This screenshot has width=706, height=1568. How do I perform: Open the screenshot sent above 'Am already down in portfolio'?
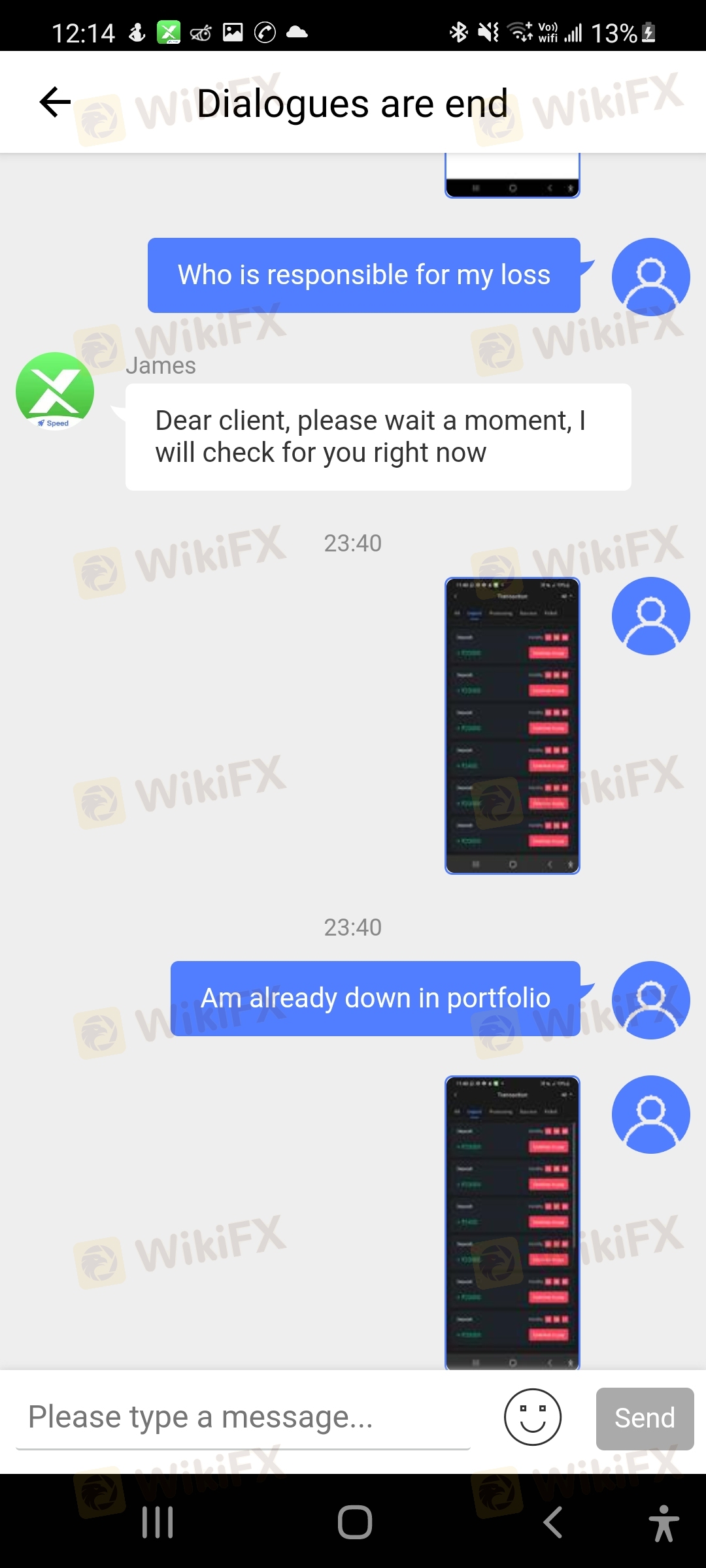tap(513, 726)
